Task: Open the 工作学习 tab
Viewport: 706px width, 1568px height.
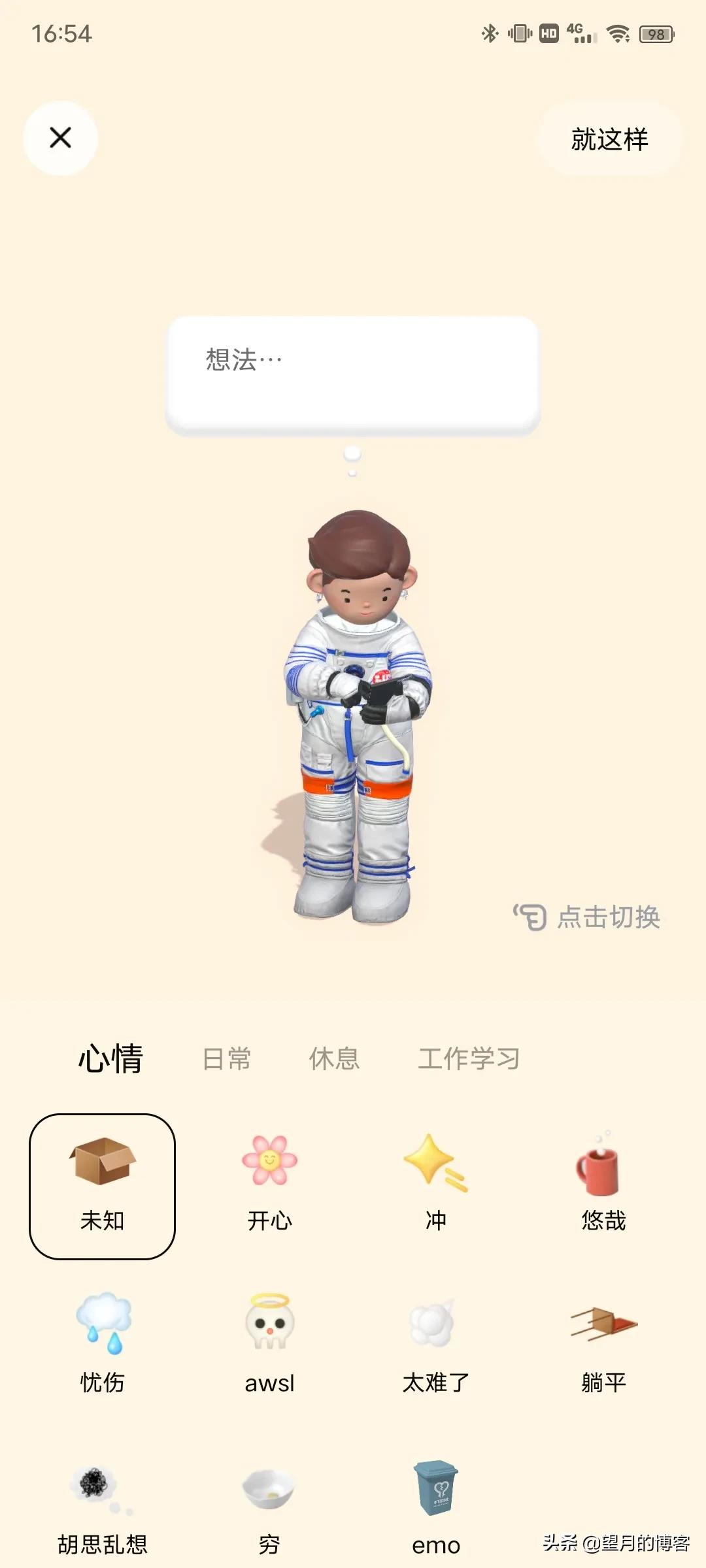Action: [469, 1059]
